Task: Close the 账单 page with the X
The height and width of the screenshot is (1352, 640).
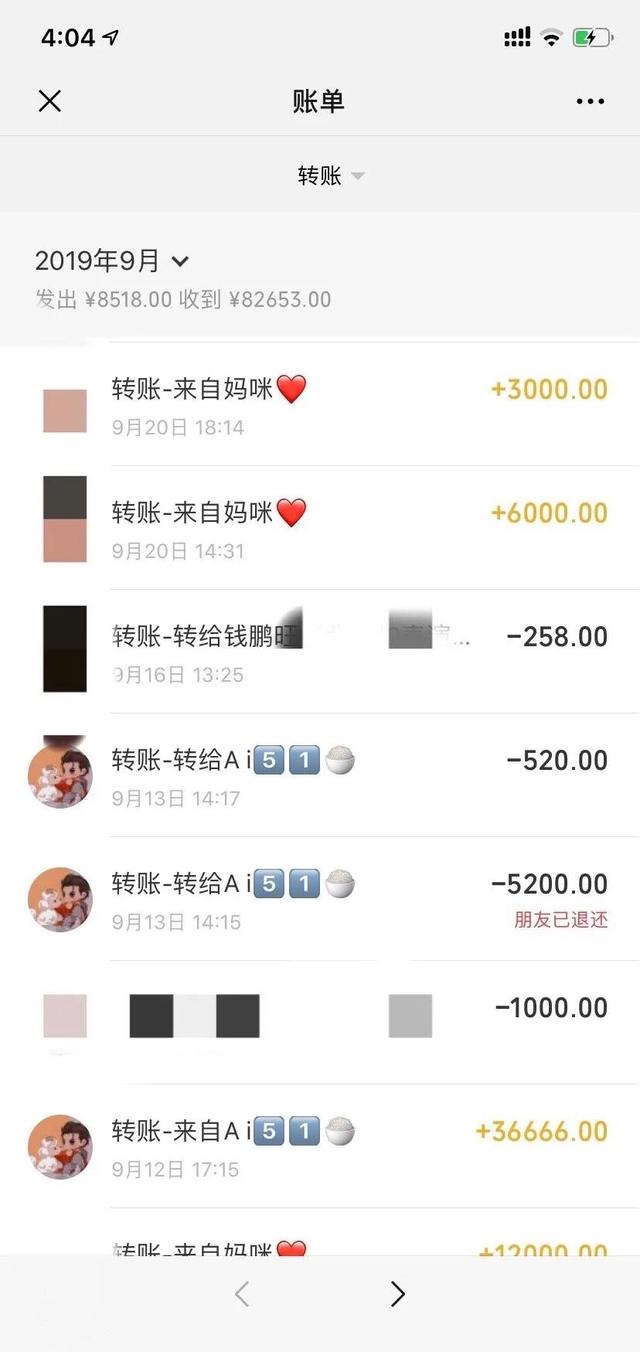Action: click(x=49, y=101)
